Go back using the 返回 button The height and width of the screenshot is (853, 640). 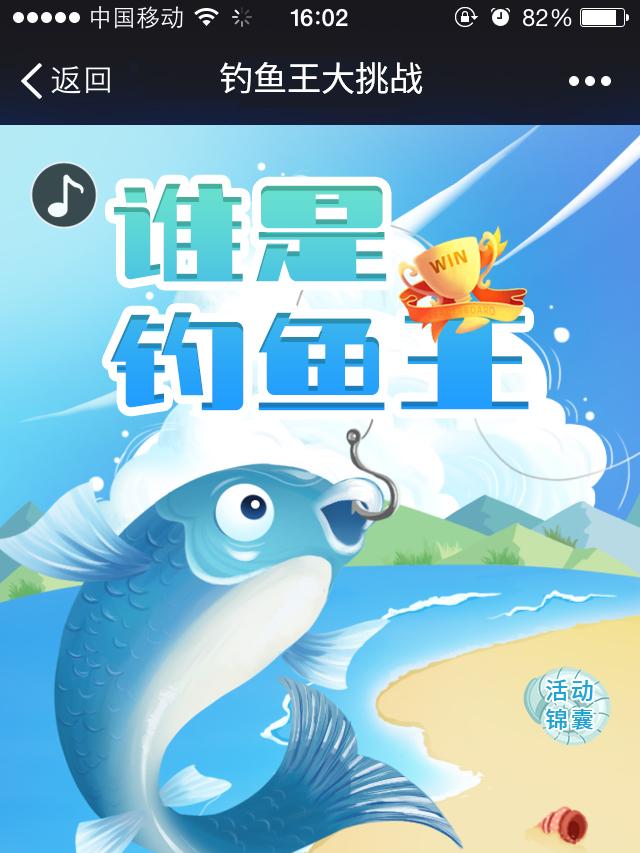(x=66, y=80)
